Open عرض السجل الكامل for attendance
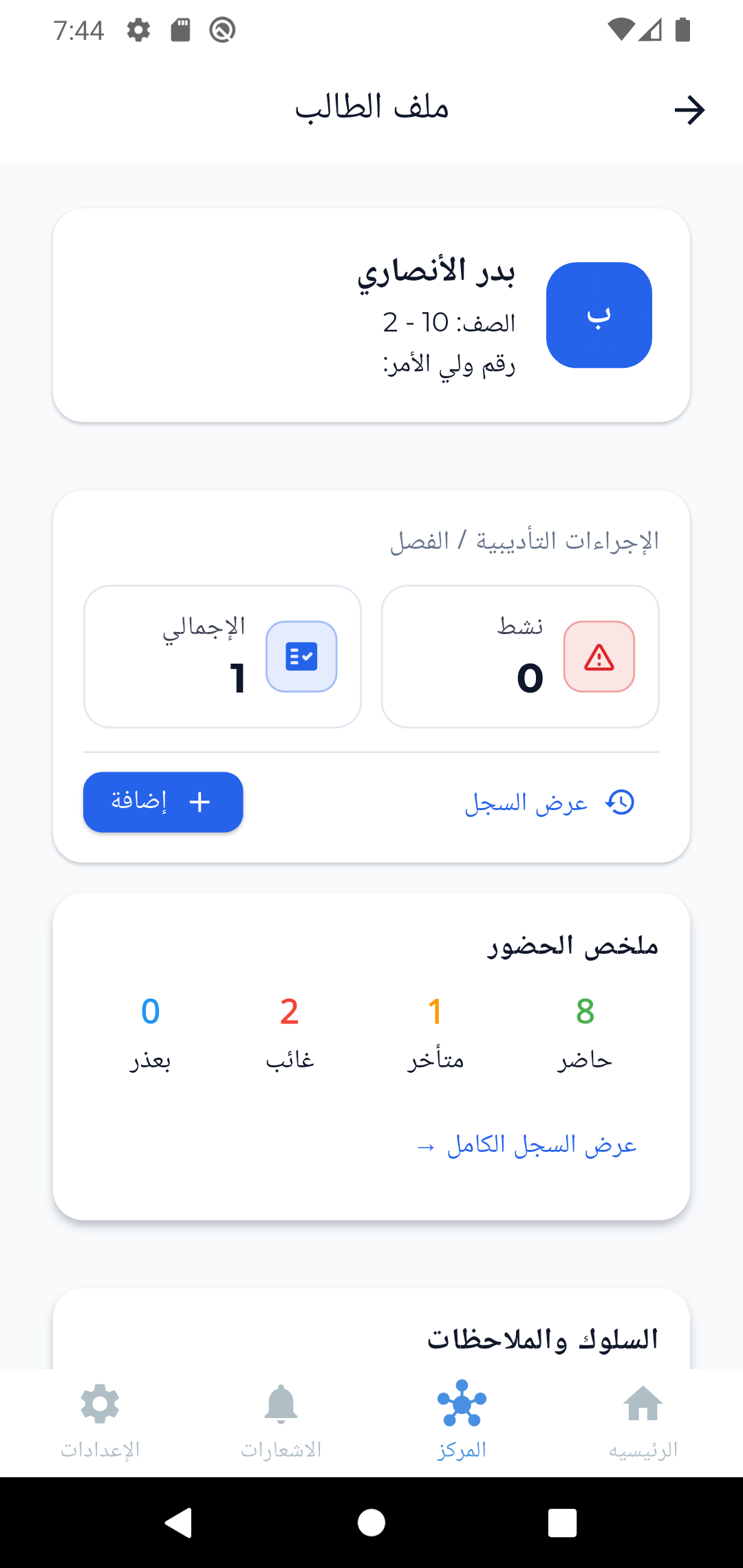 click(x=527, y=1146)
